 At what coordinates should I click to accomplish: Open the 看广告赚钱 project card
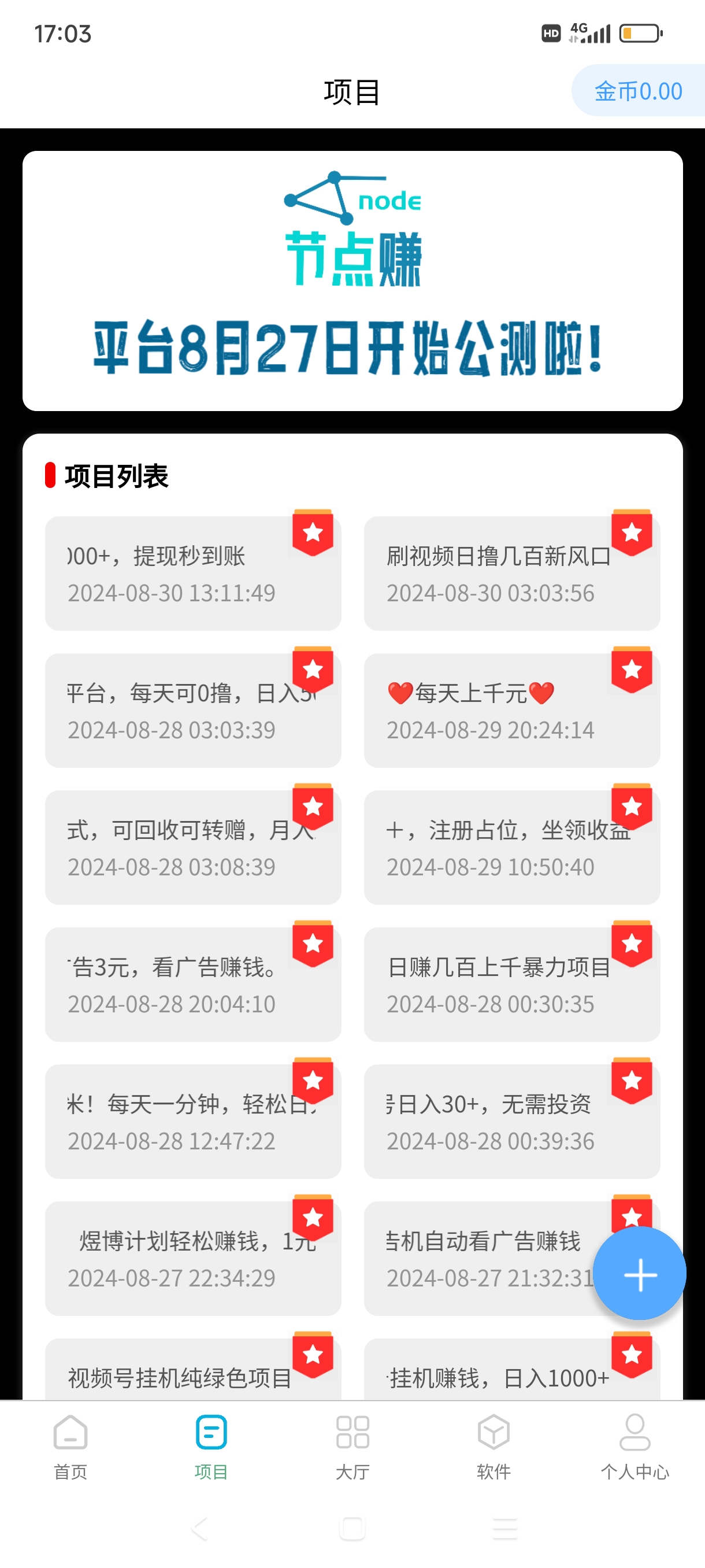pyautogui.click(x=193, y=984)
